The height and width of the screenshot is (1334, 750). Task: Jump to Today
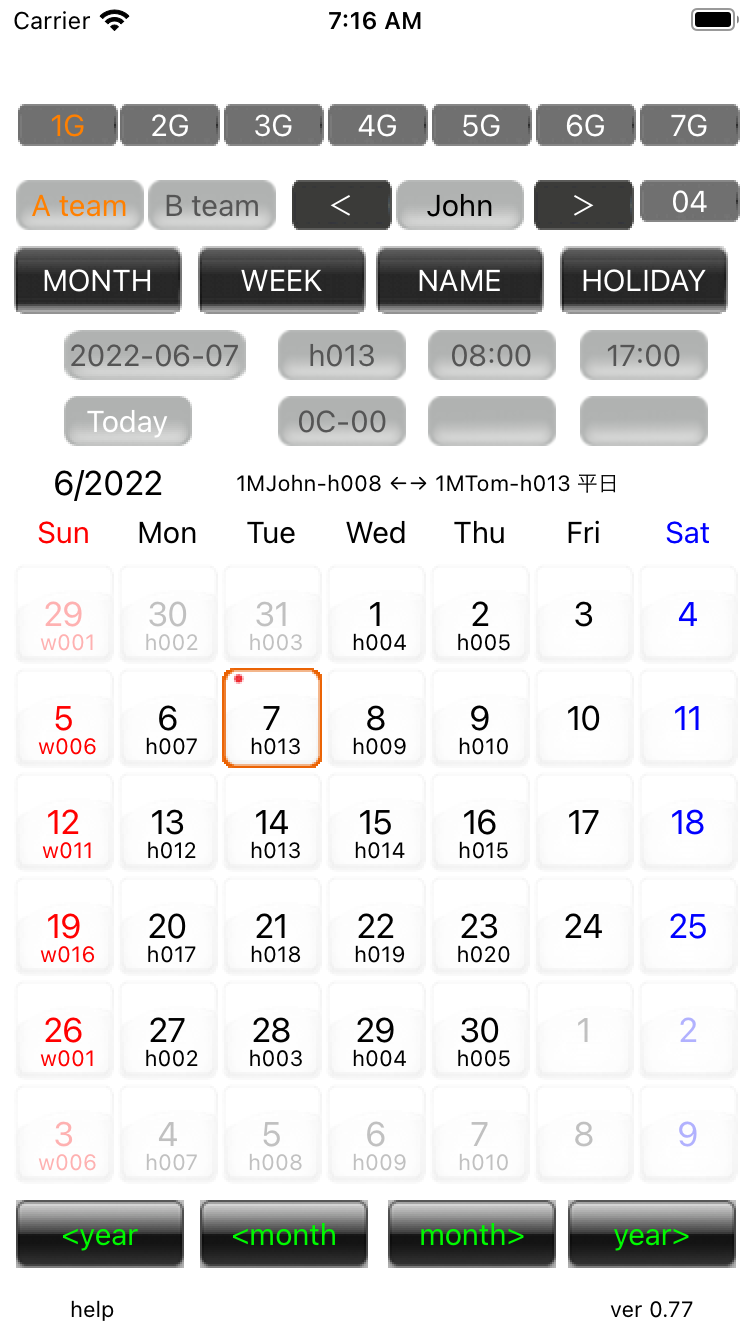coord(127,422)
